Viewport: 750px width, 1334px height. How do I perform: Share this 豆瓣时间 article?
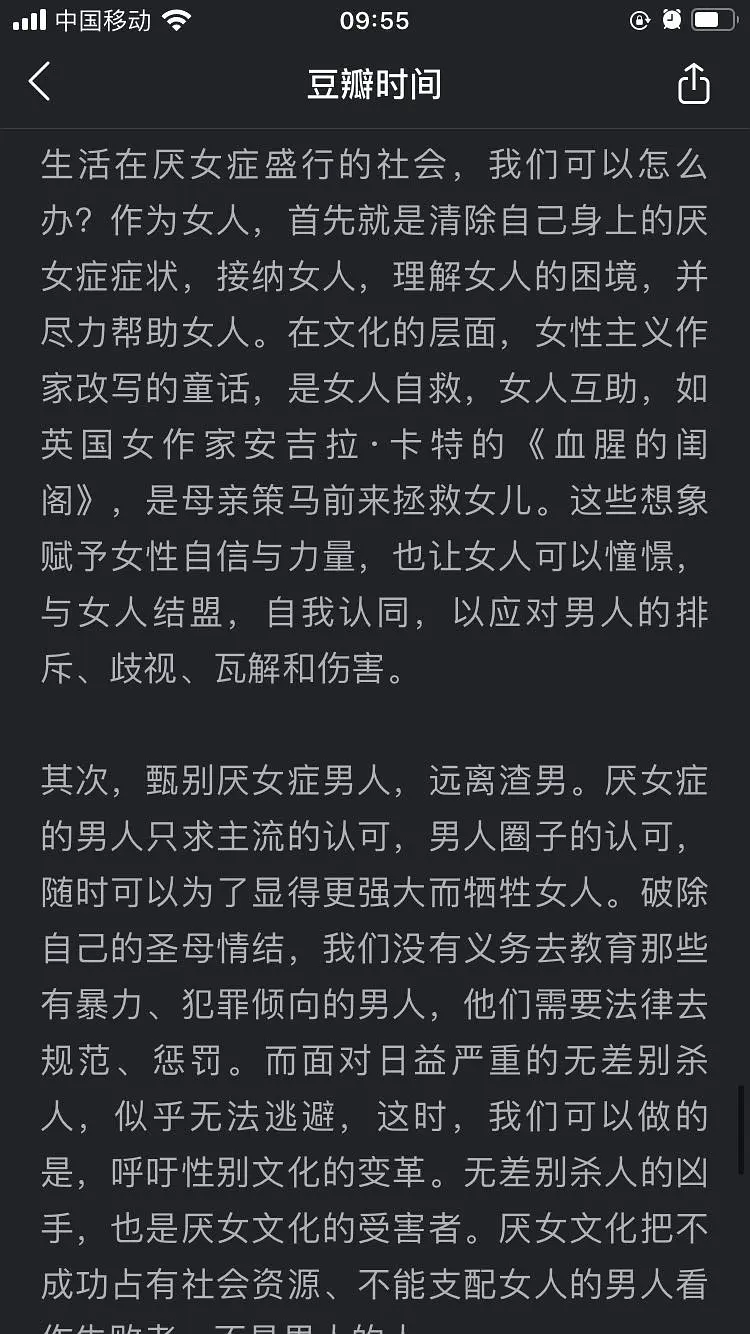(693, 84)
